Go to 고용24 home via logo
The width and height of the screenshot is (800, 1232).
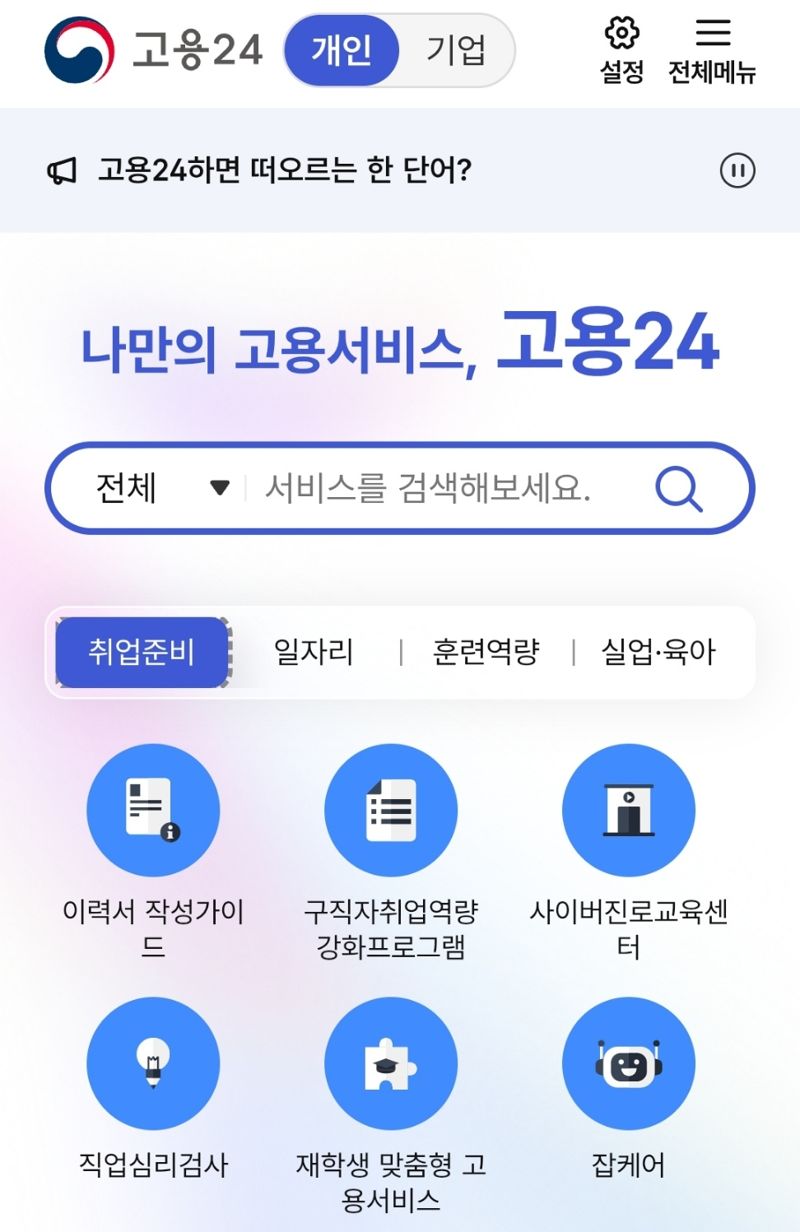(153, 50)
